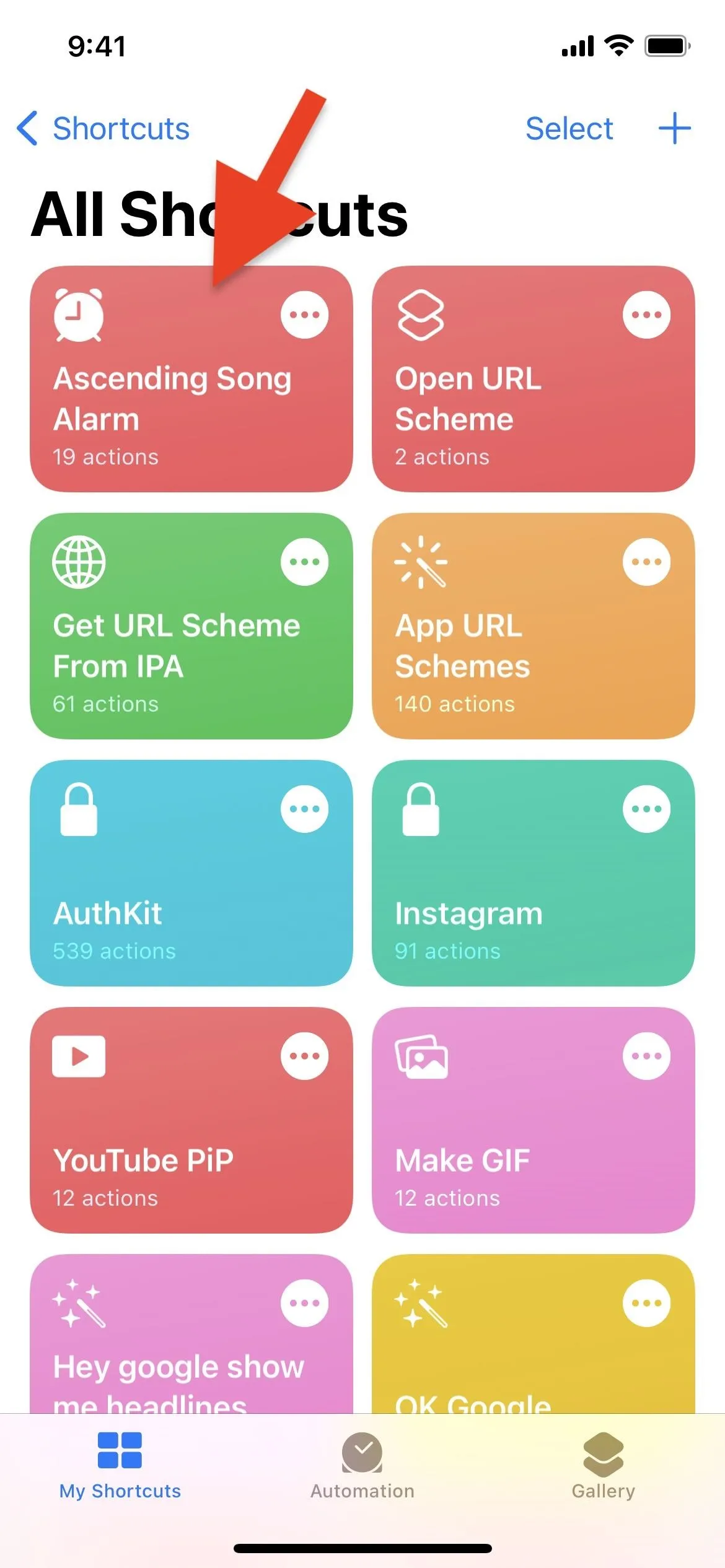Open ellipsis menu on Open URL Scheme
The height and width of the screenshot is (1568, 725).
(x=646, y=315)
